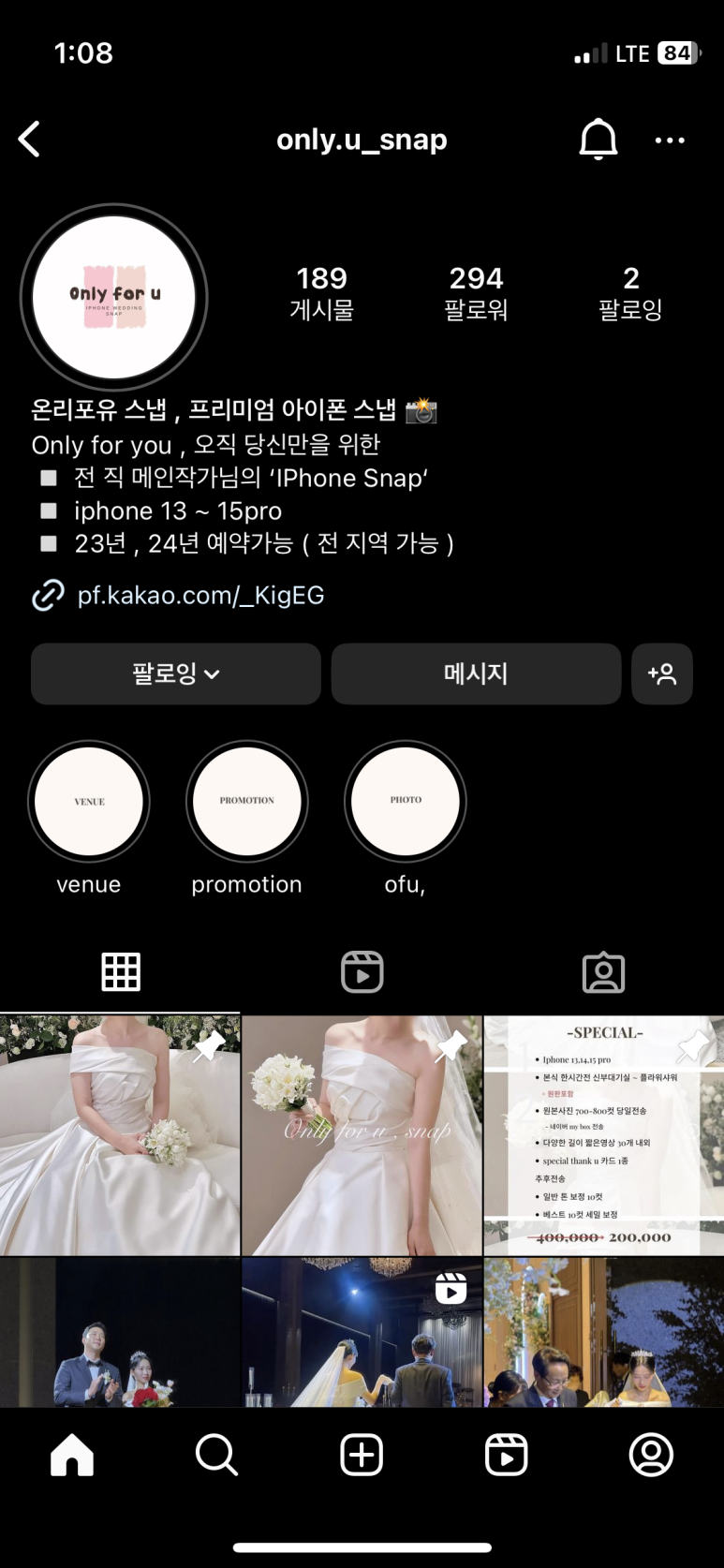Tap the suggested people add-user button
Screen dimensions: 724x1568
(x=662, y=673)
